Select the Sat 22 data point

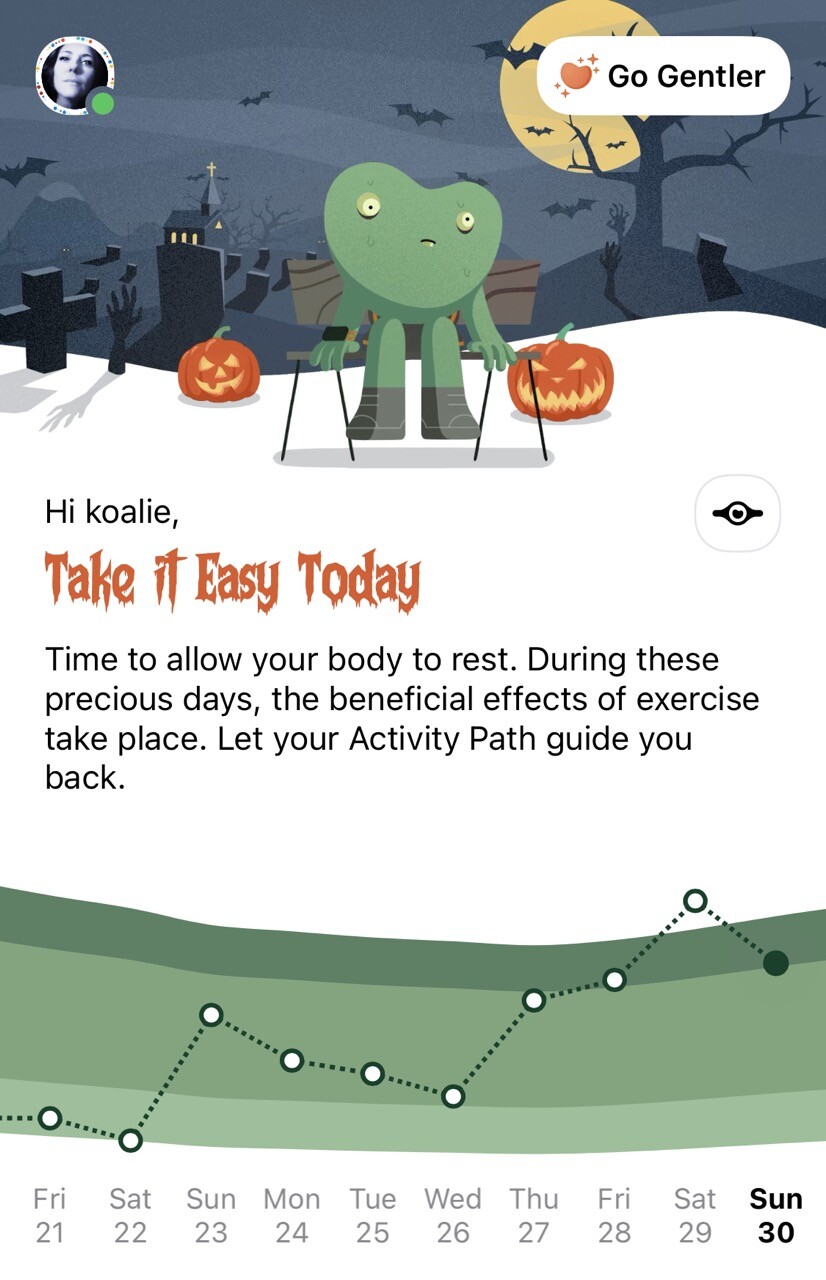click(130, 1140)
